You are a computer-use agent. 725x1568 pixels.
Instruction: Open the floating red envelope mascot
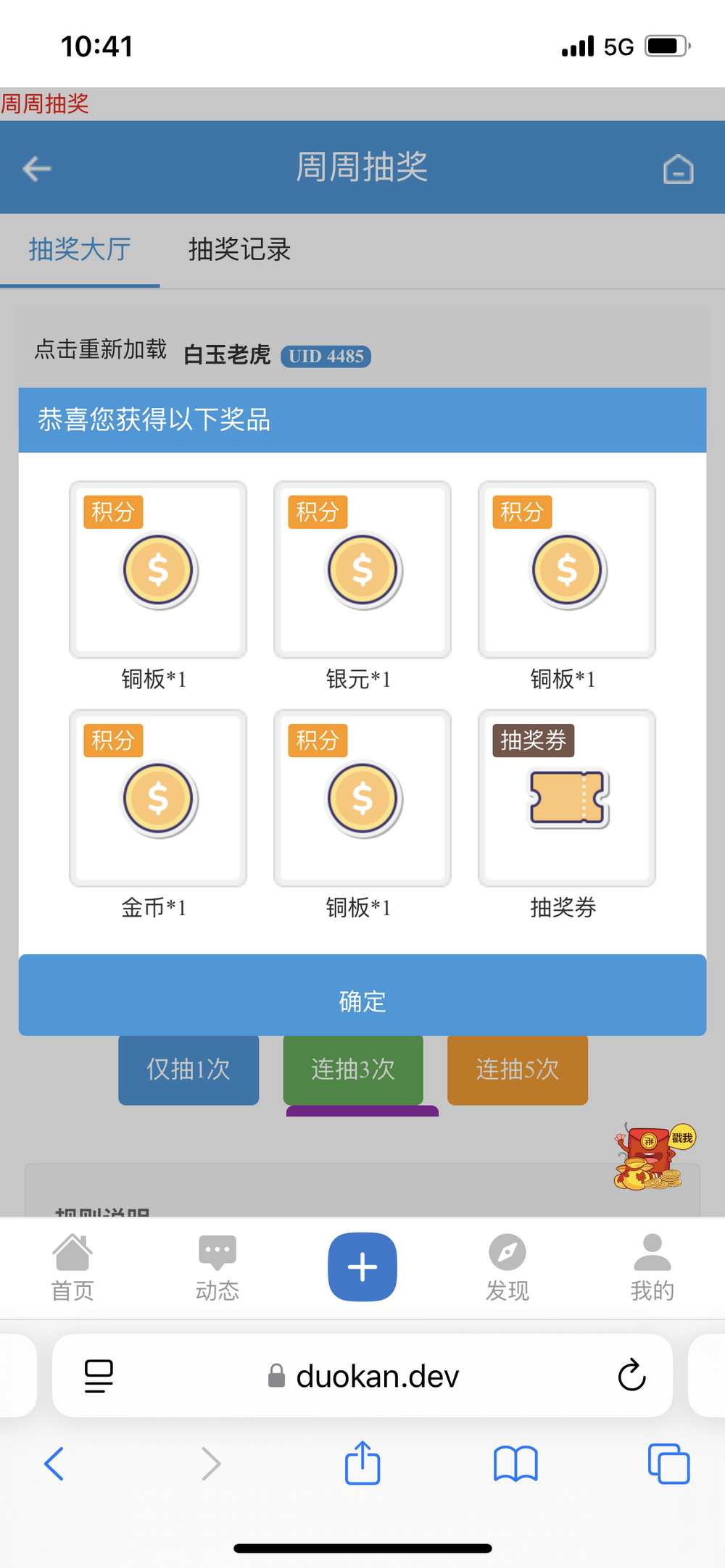652,1156
